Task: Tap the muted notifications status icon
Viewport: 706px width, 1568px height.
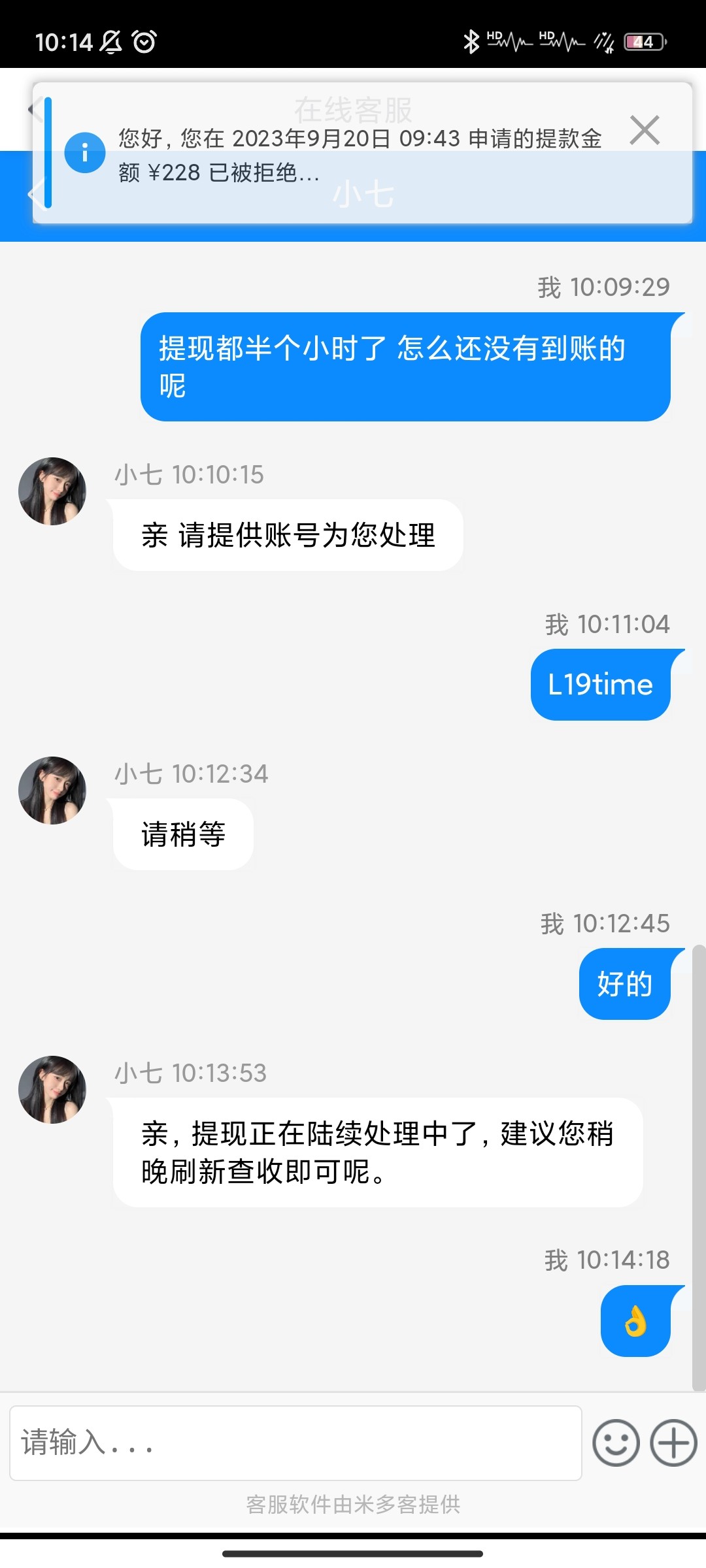Action: tap(110, 41)
